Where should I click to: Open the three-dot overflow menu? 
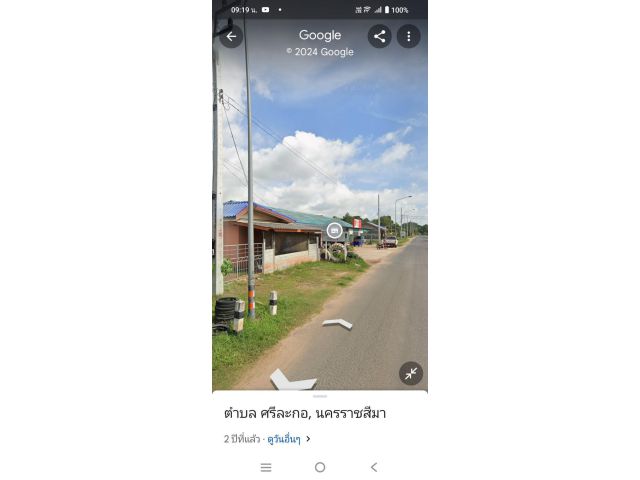(408, 37)
